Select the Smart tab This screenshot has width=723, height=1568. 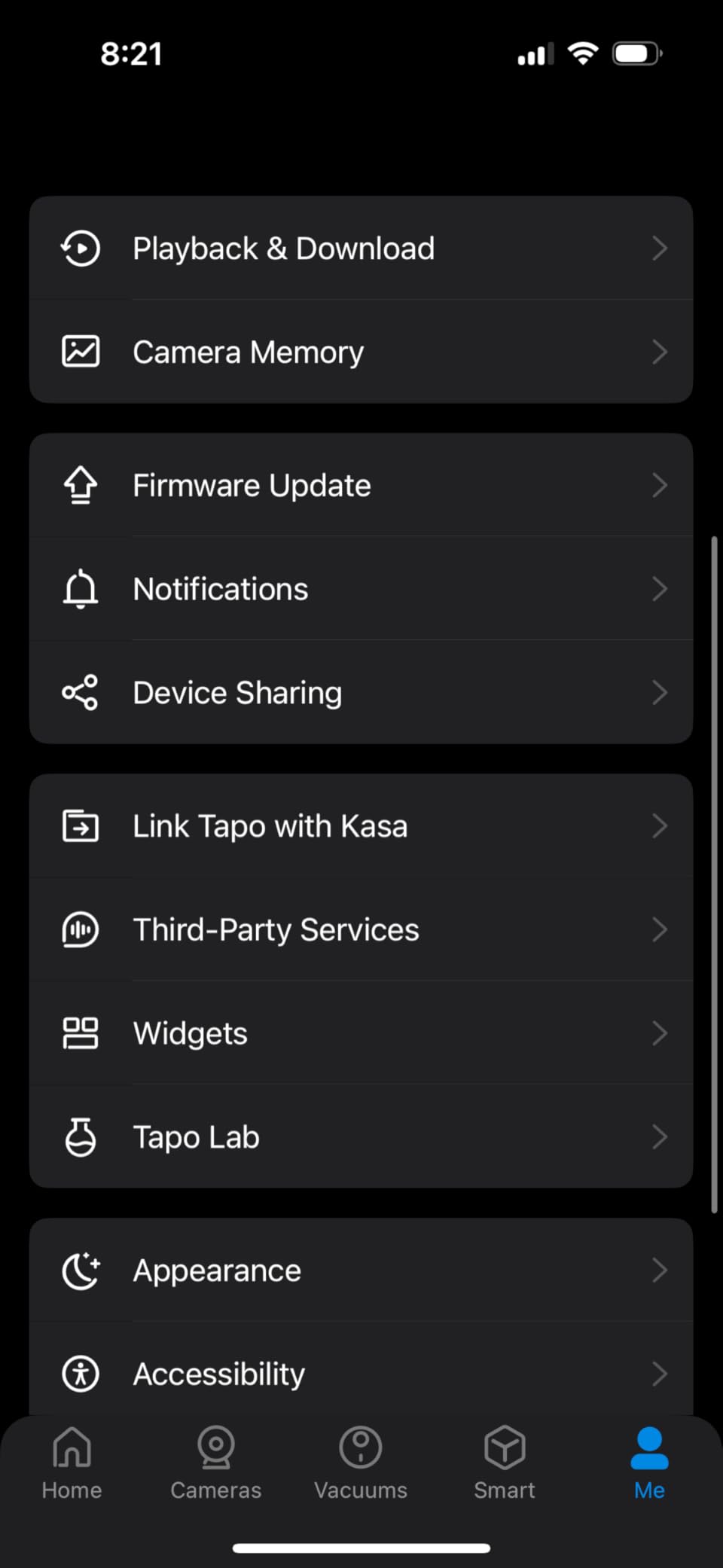505,1463
